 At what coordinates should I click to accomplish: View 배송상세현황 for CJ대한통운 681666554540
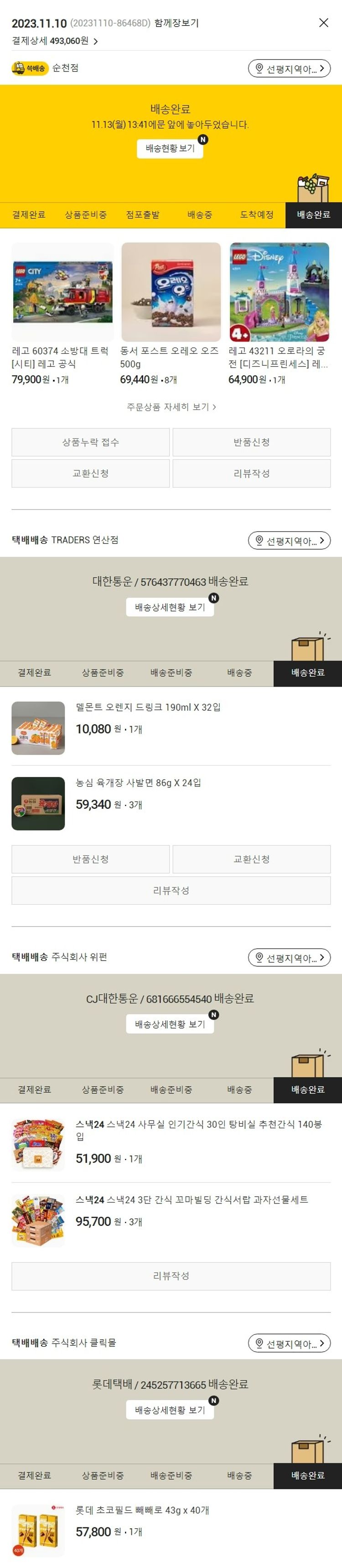click(170, 1024)
